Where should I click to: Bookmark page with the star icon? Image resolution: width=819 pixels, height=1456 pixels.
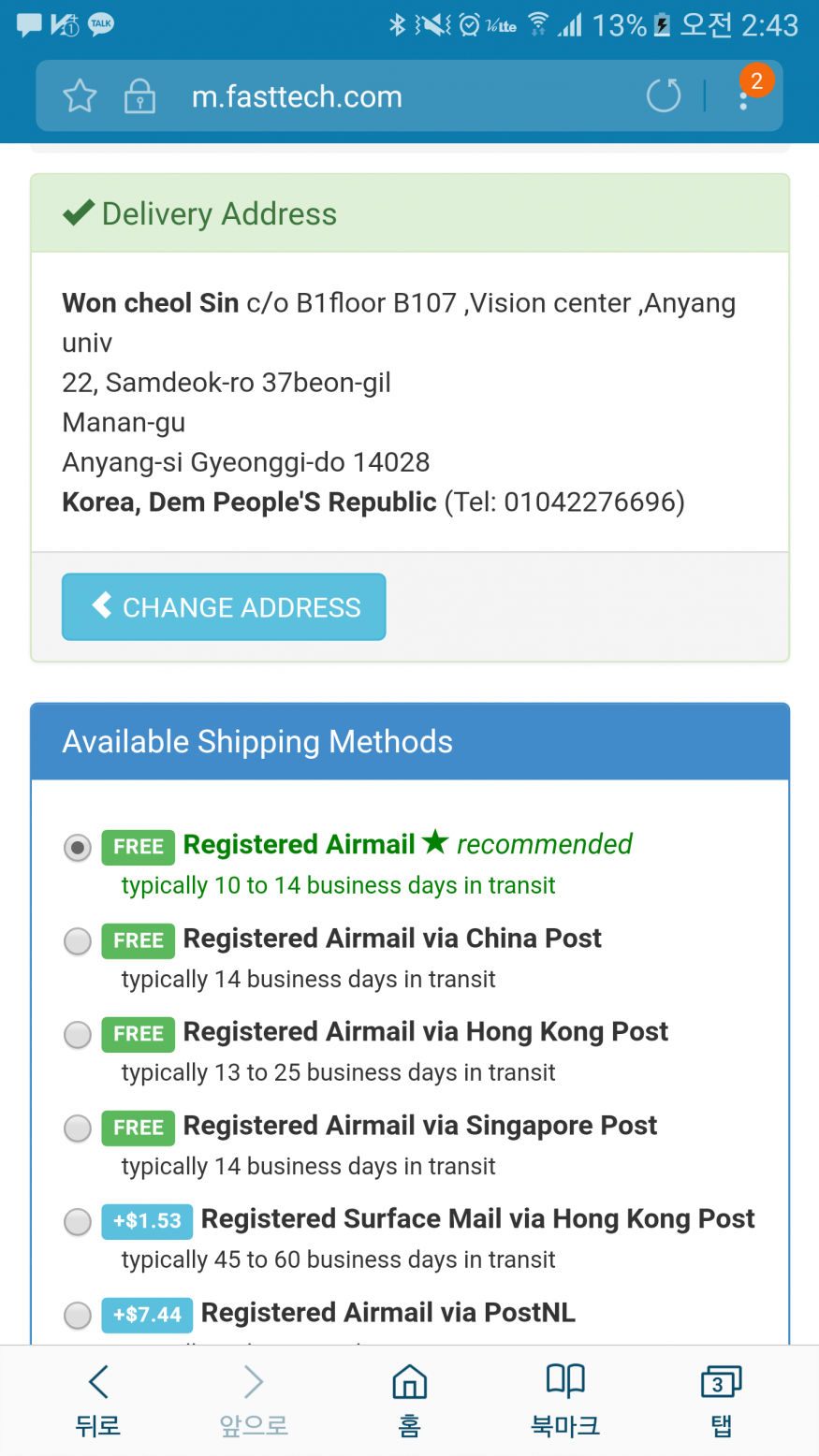pos(80,95)
